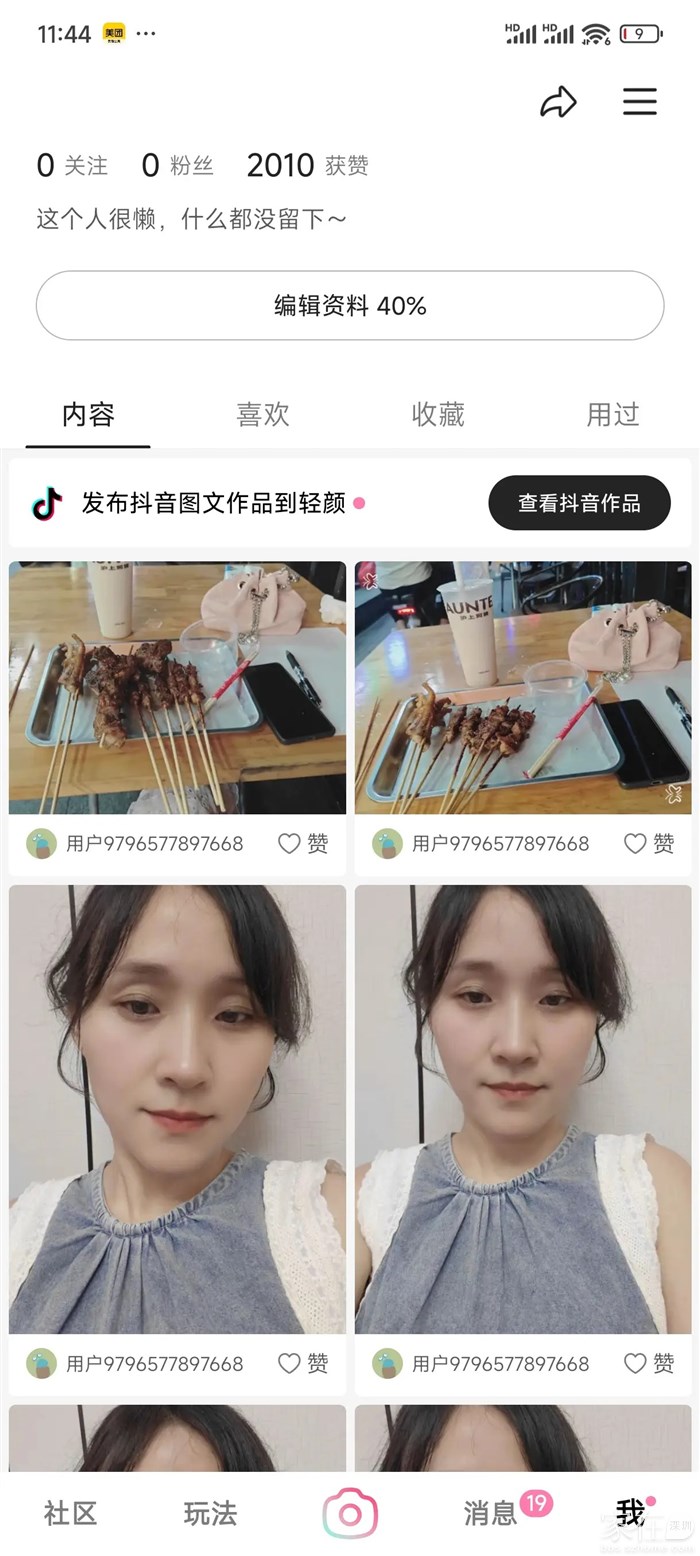This screenshot has width=700, height=1556.
Task: Tap 编辑资料 40% button
Action: pos(350,306)
